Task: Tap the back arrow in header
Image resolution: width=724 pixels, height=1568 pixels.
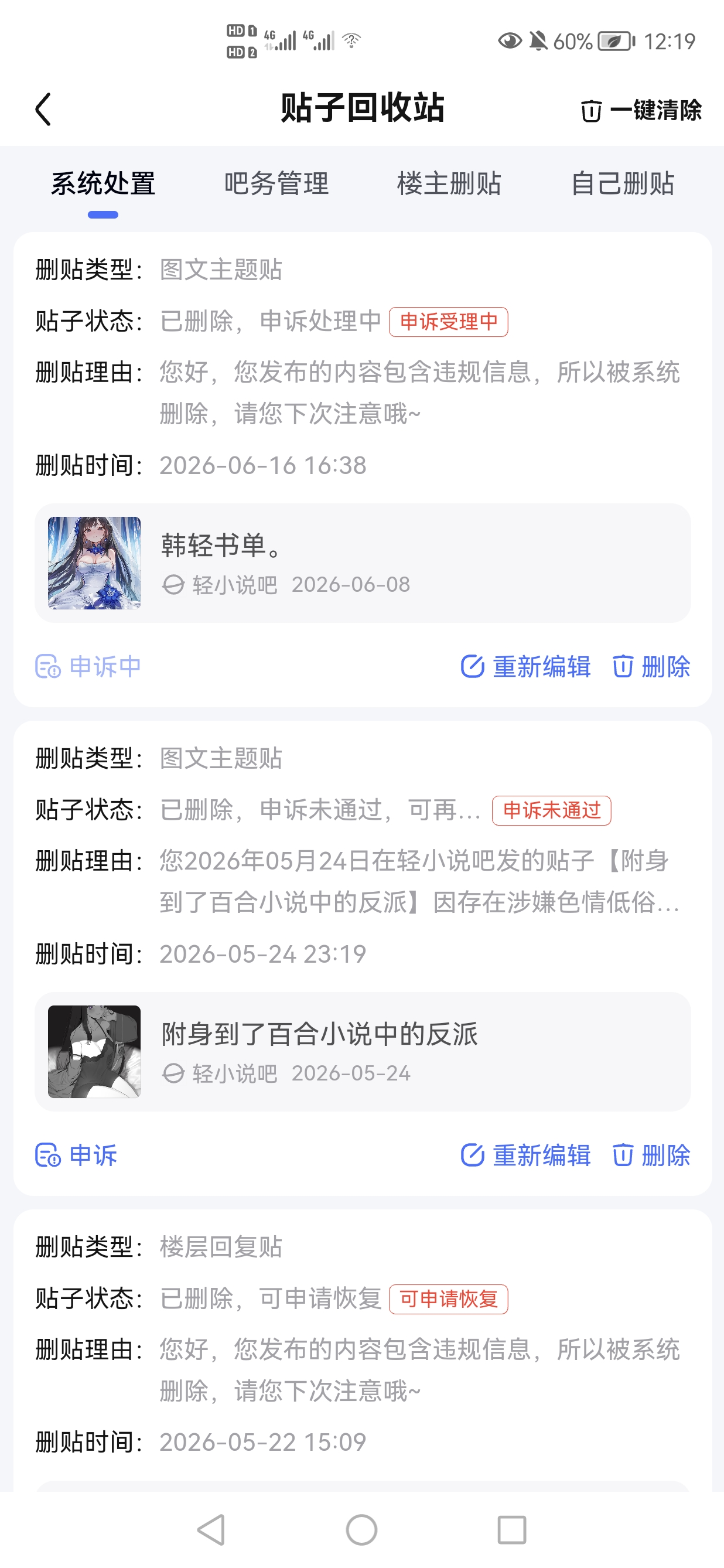Action: 43,110
